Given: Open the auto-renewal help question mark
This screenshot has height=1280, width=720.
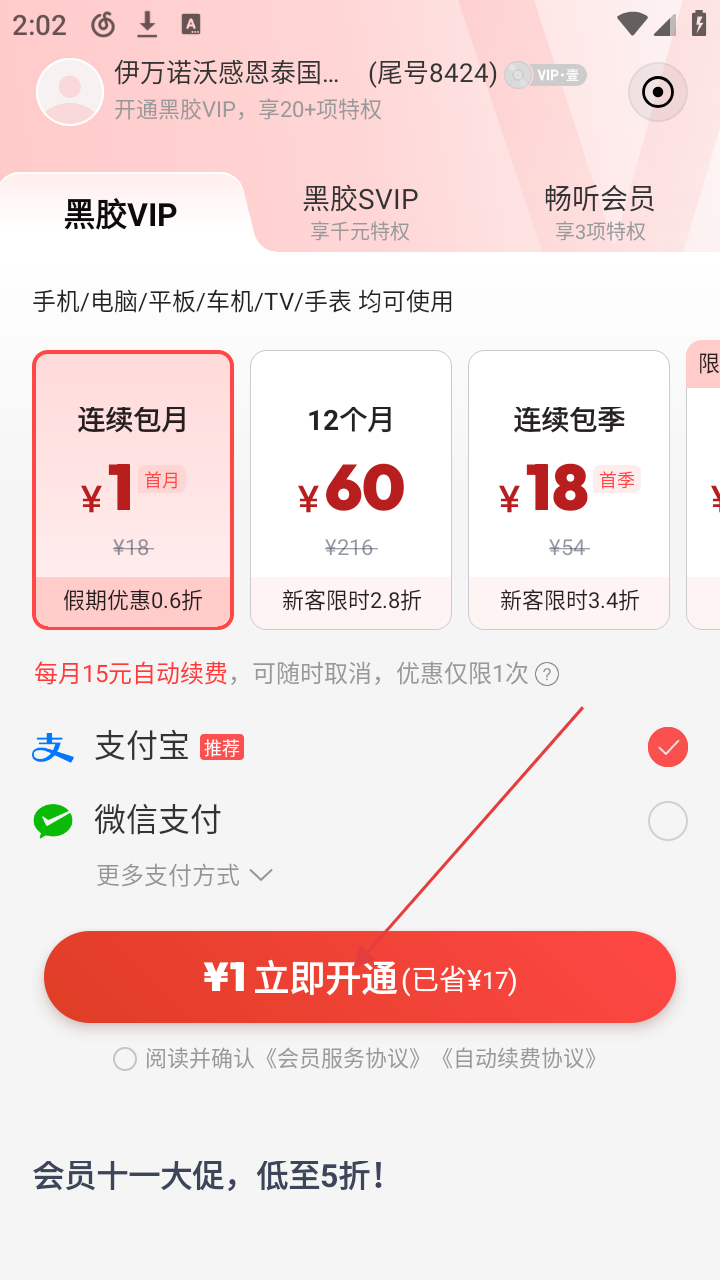Looking at the screenshot, I should pyautogui.click(x=547, y=674).
